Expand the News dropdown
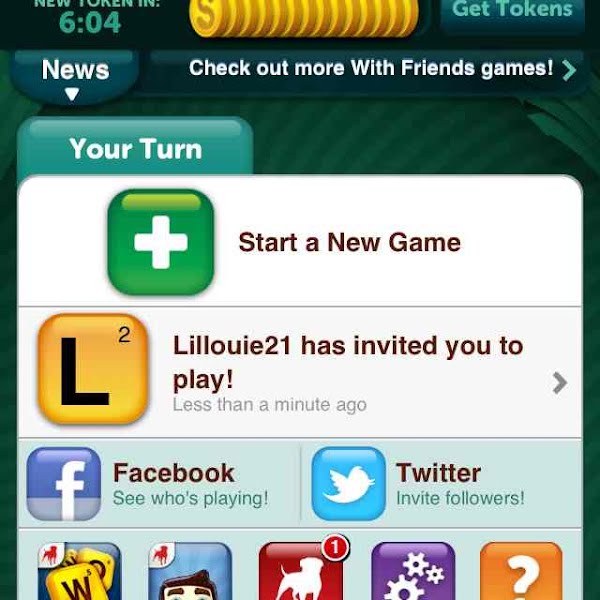Viewport: 600px width, 600px height. point(75,76)
